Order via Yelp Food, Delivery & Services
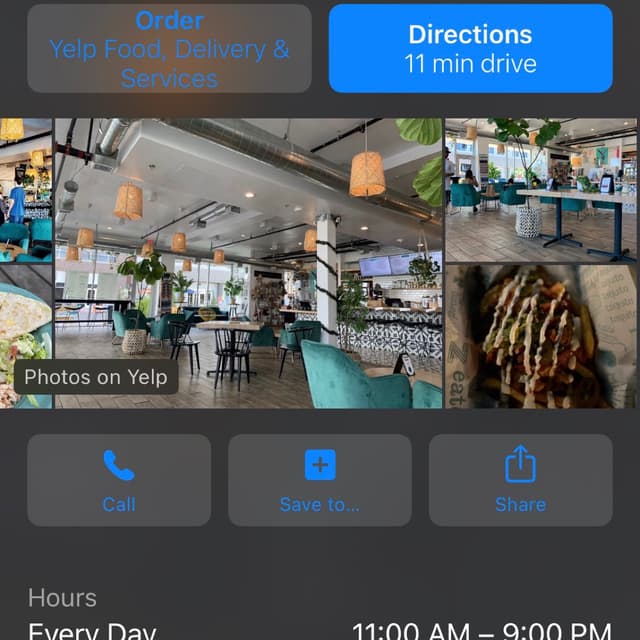 (169, 48)
